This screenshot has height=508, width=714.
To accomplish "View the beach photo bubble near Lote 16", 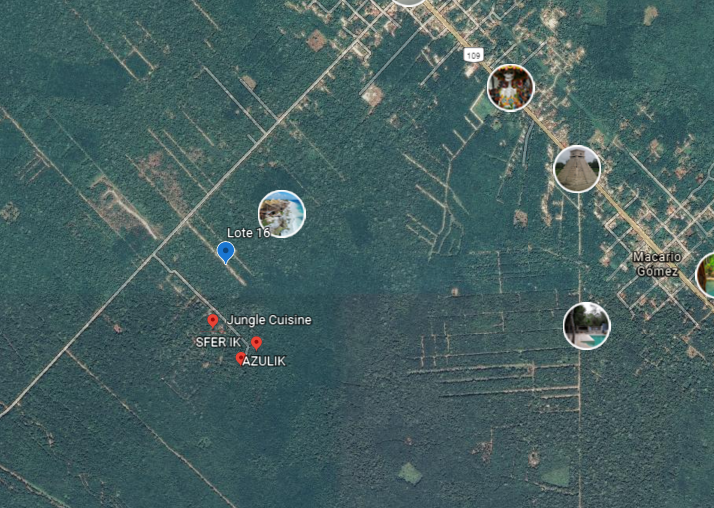I will click(x=281, y=213).
